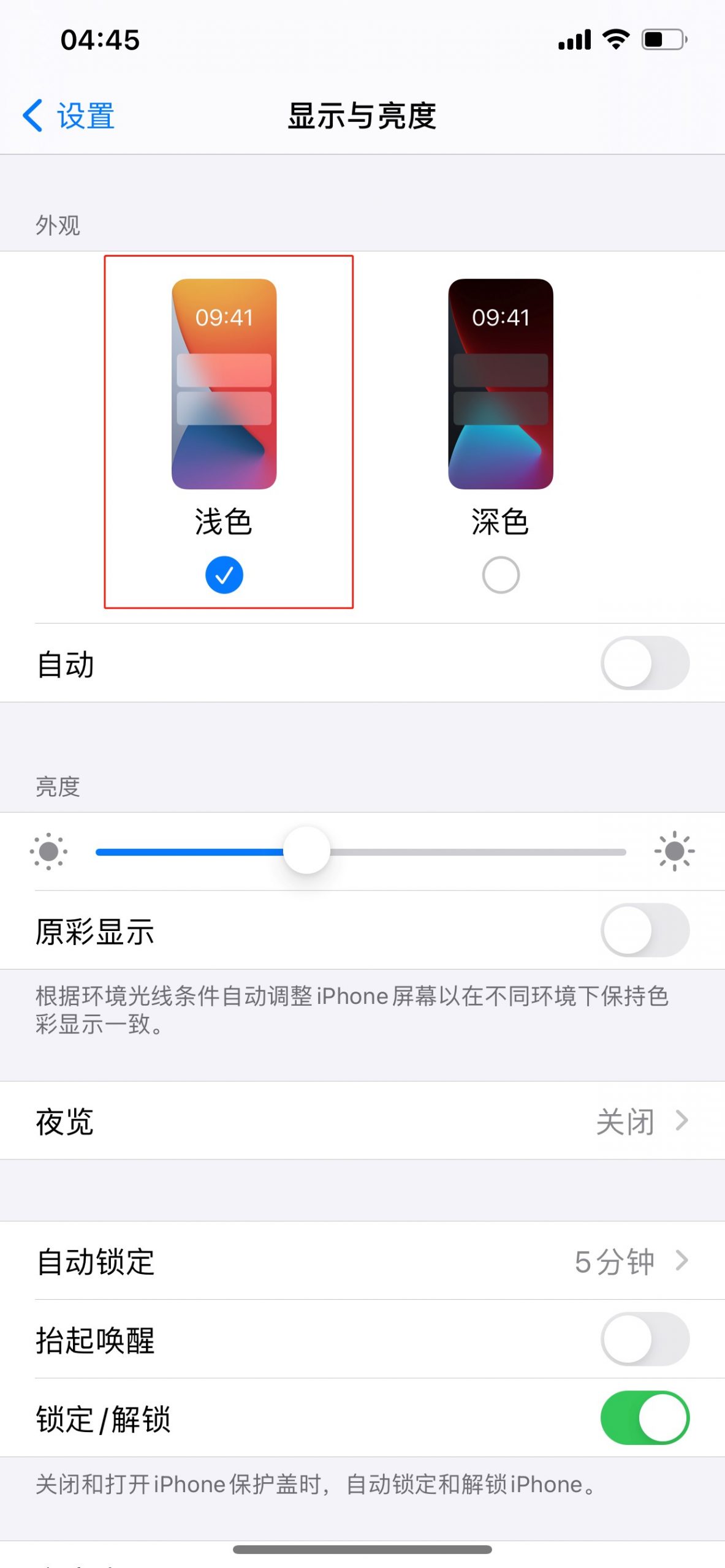Turn on 原彩显示
The width and height of the screenshot is (725, 1568).
point(645,930)
